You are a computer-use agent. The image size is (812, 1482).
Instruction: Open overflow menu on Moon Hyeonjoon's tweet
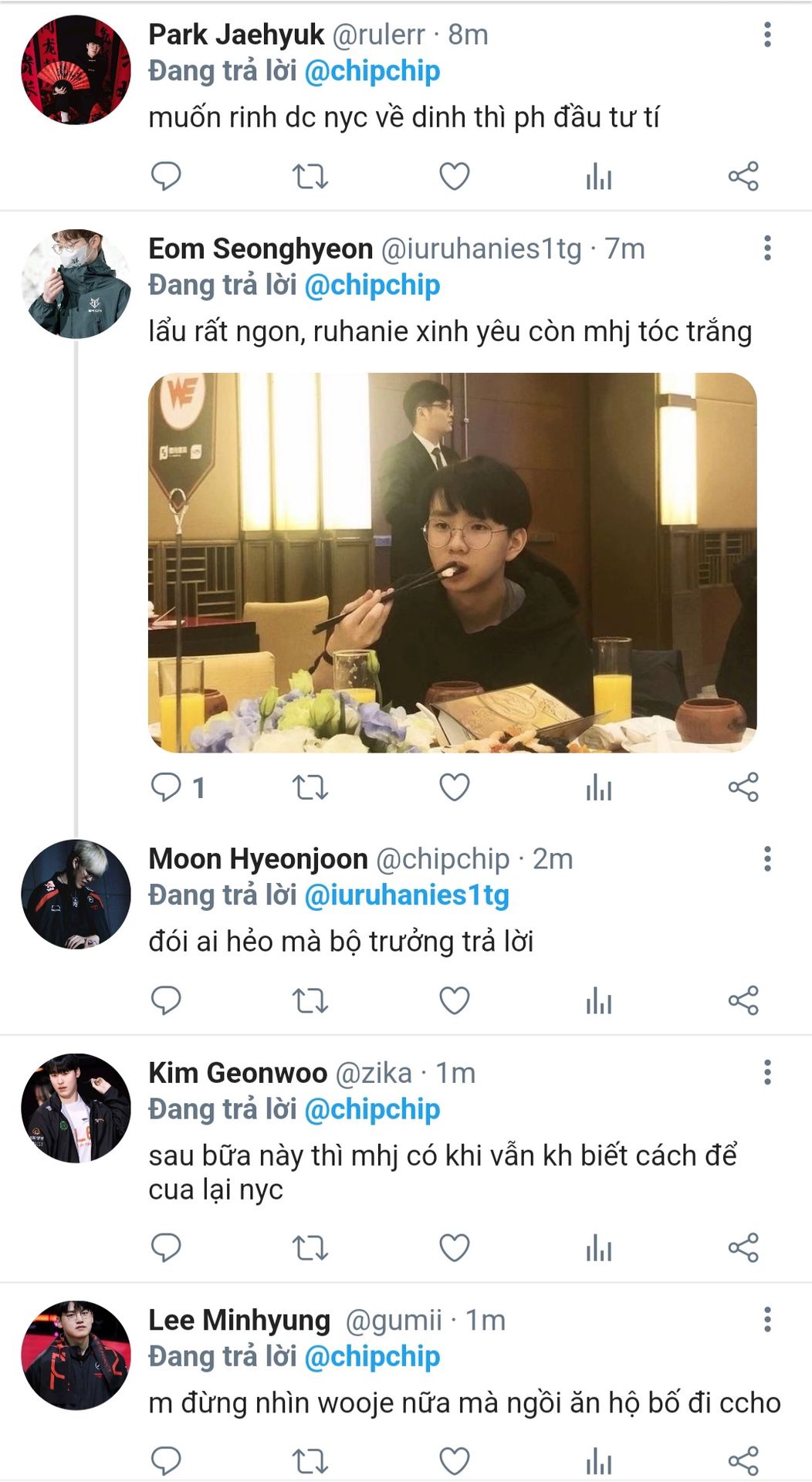(767, 859)
